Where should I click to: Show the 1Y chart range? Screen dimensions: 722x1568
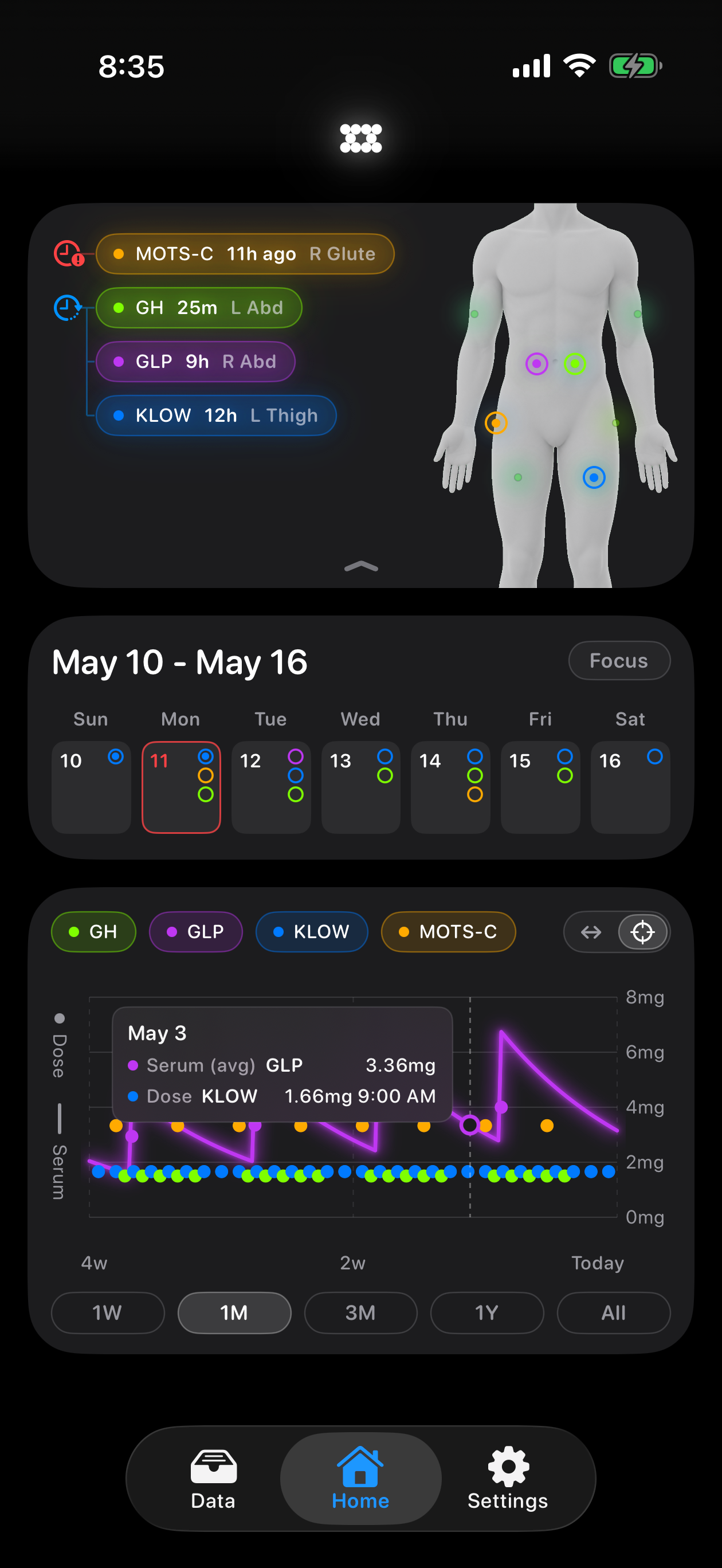pyautogui.click(x=487, y=1312)
